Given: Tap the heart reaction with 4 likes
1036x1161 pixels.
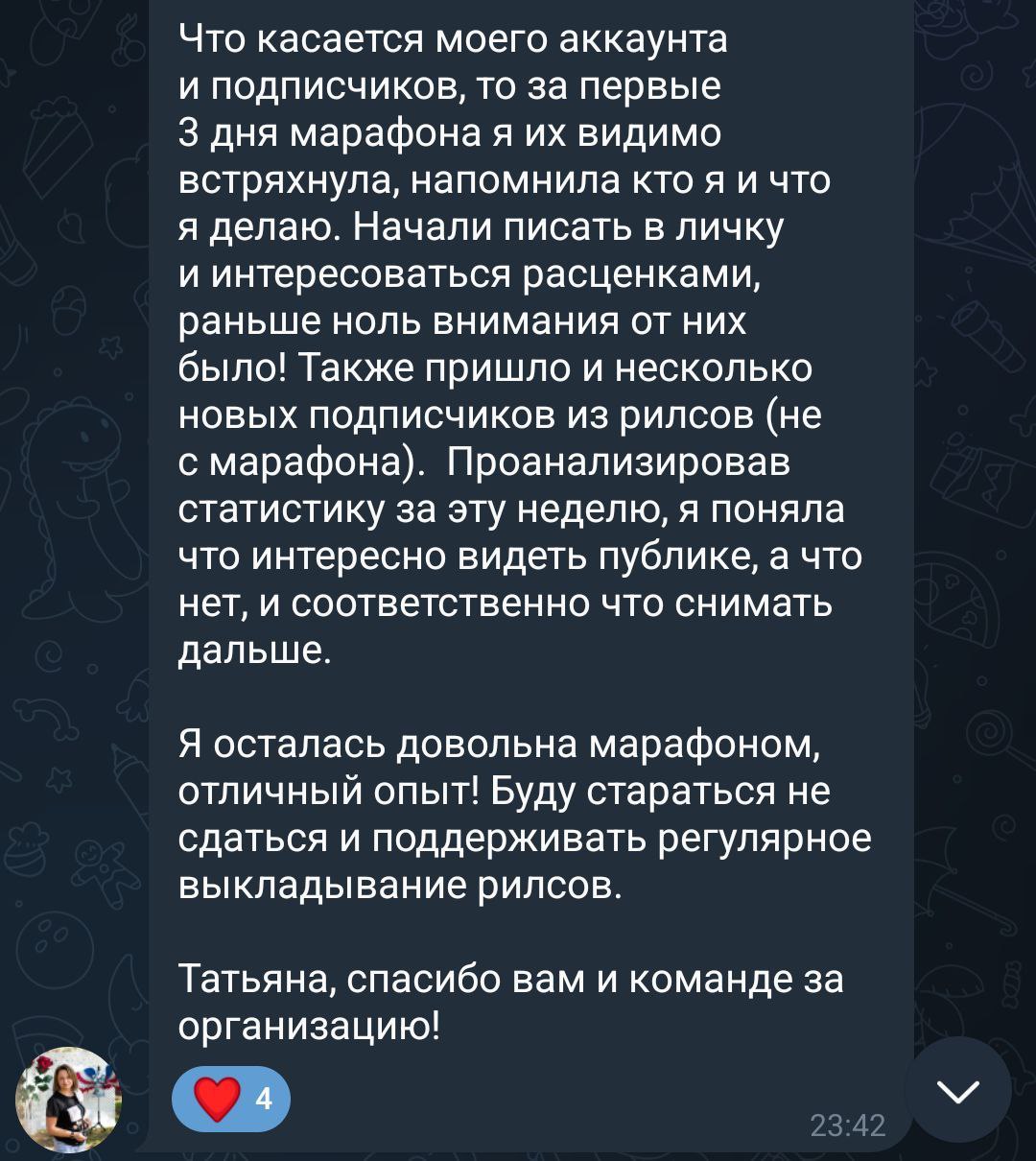Looking at the screenshot, I should coord(231,1099).
